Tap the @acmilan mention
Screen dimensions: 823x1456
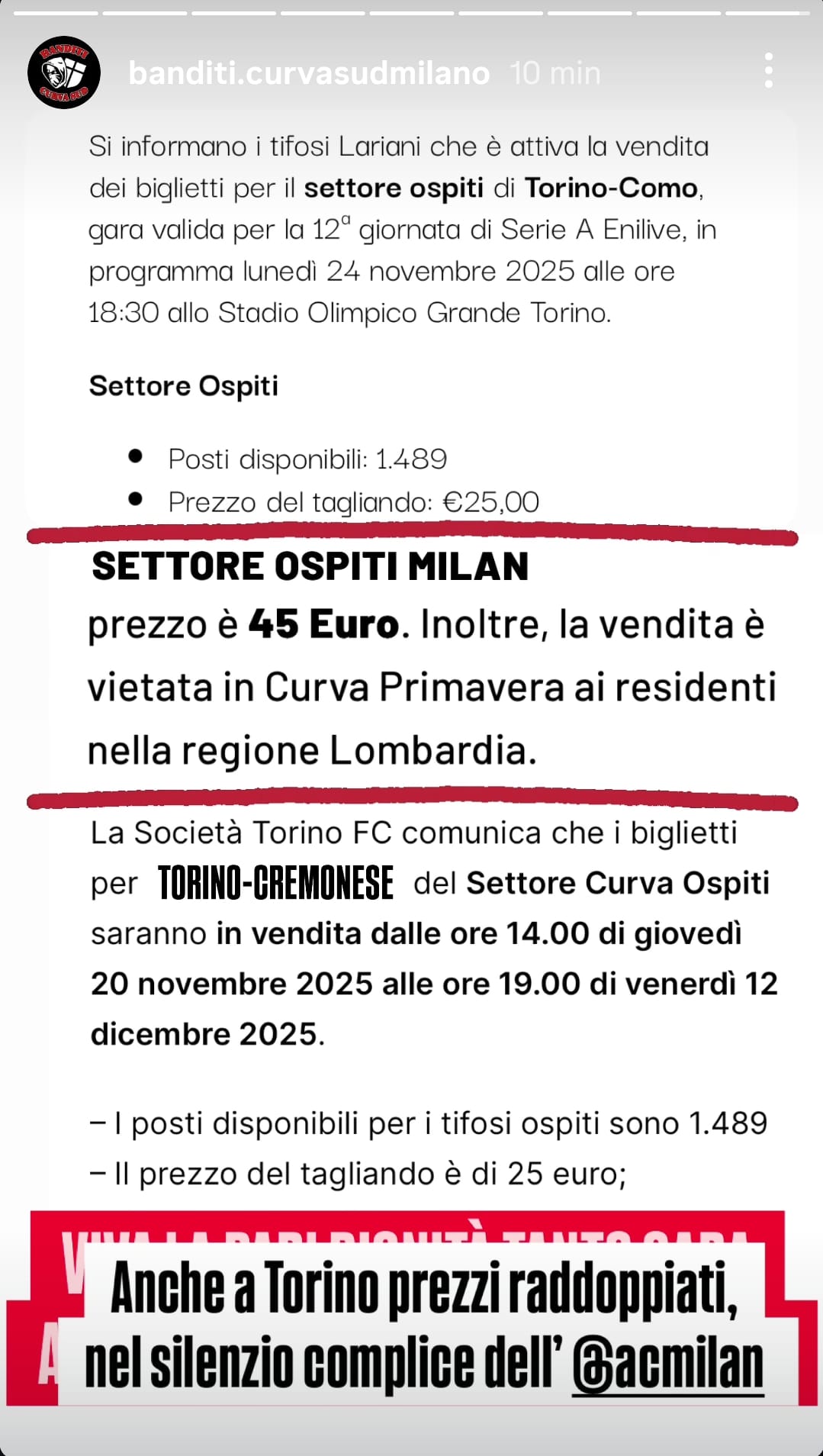(x=668, y=1365)
